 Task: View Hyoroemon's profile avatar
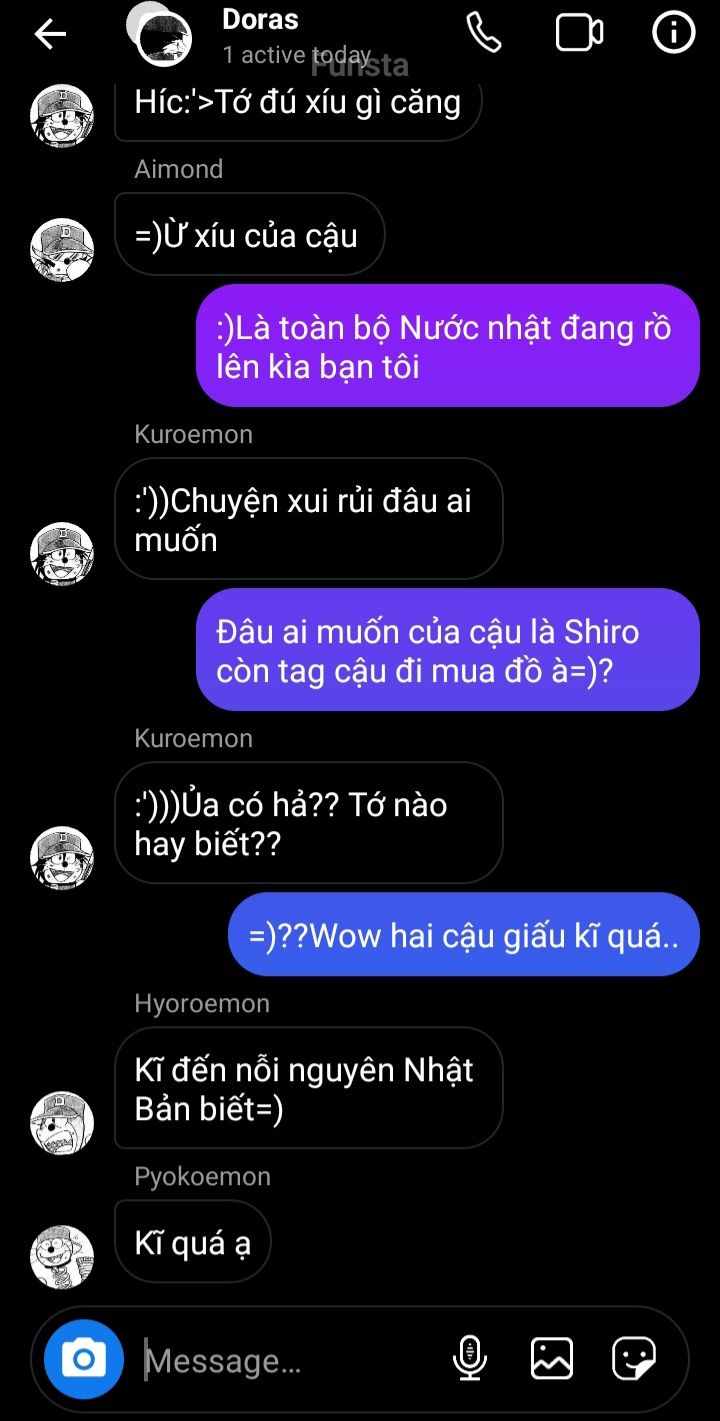pos(62,1123)
